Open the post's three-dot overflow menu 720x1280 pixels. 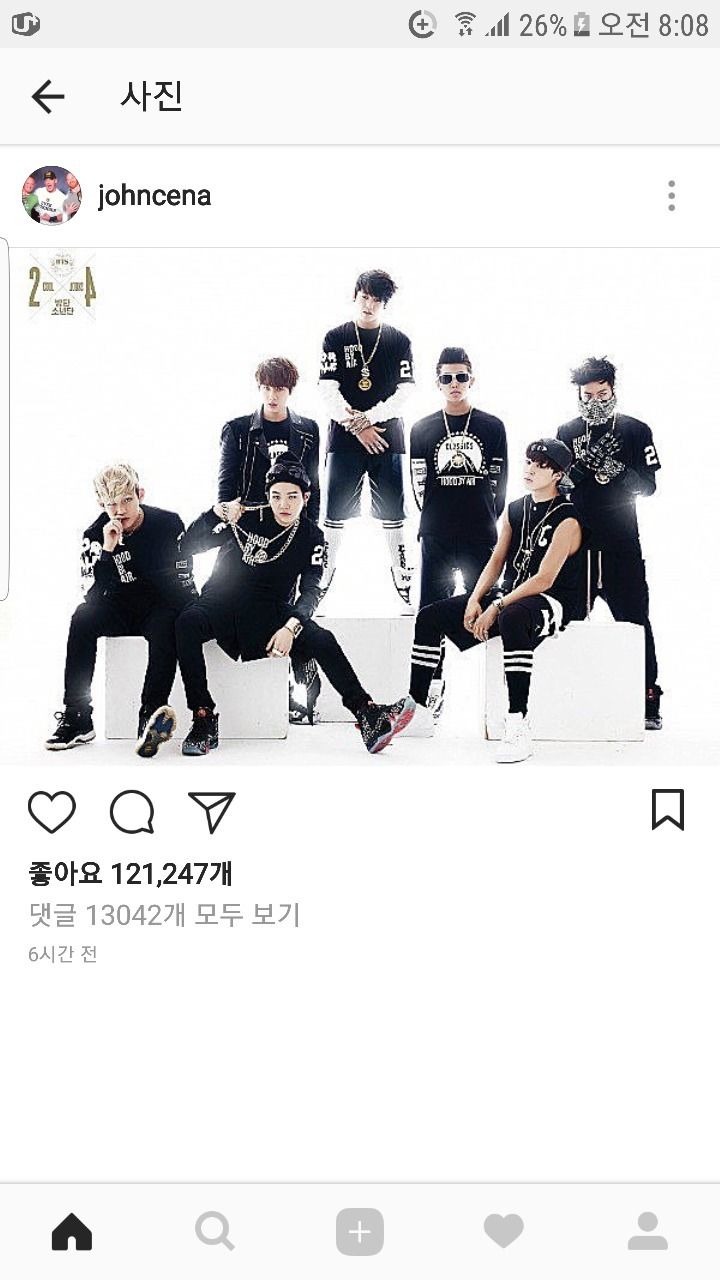[x=671, y=196]
